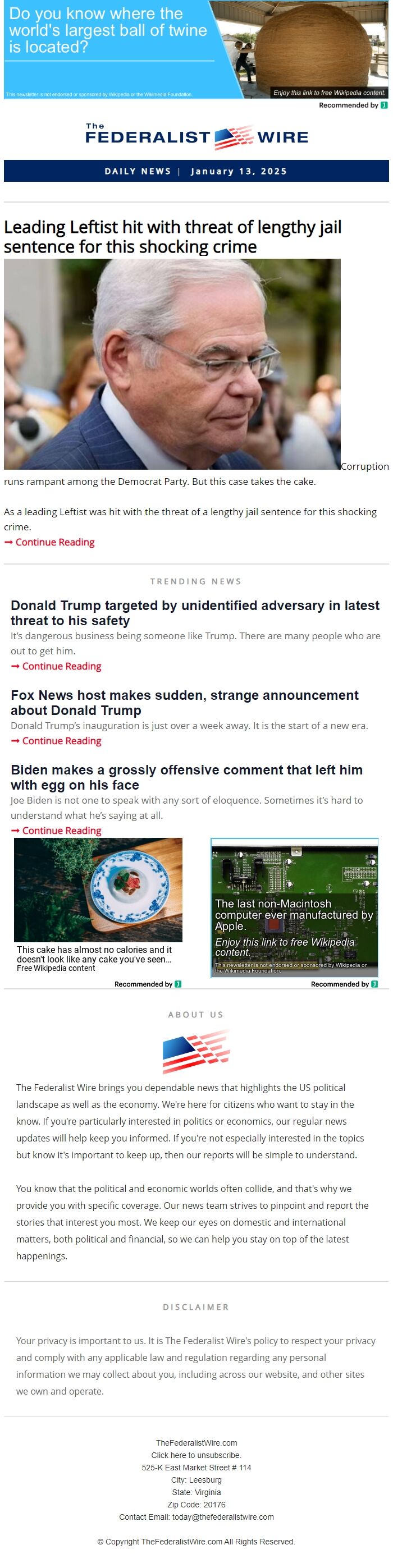This screenshot has height=1568, width=393.
Task: Continue reading the Biden comment story
Action: pyautogui.click(x=61, y=830)
